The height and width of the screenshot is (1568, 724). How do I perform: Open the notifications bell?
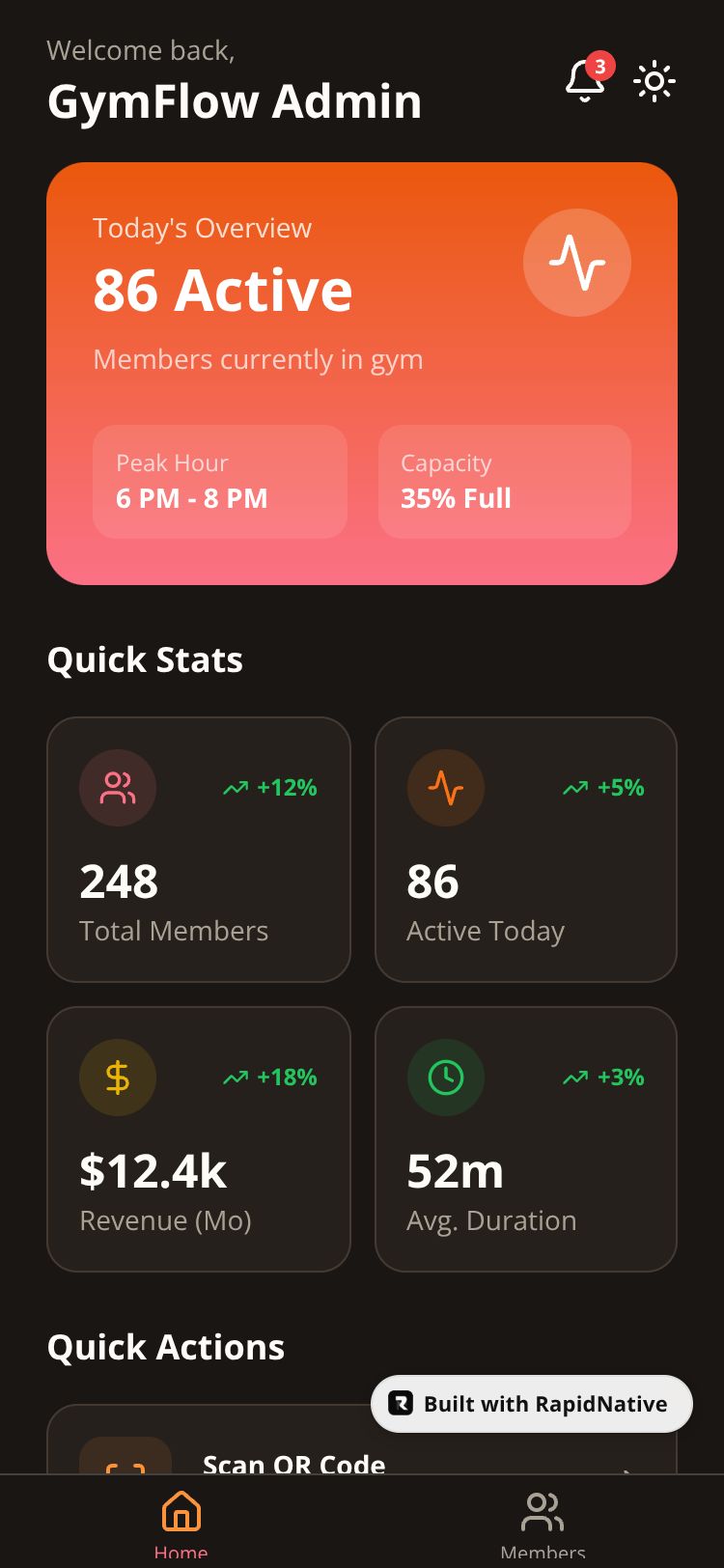(585, 80)
